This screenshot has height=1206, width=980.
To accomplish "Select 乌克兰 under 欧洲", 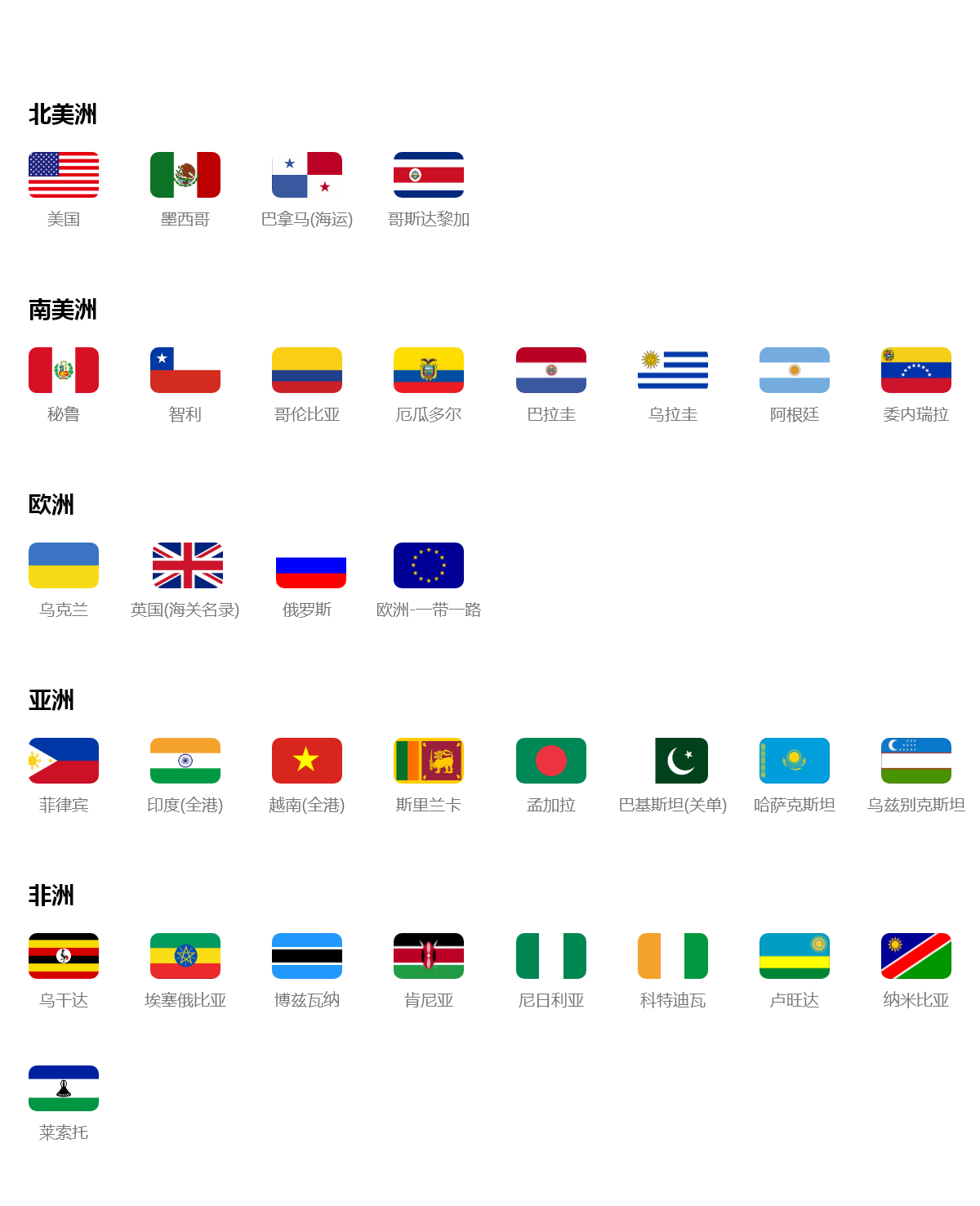I will (64, 565).
